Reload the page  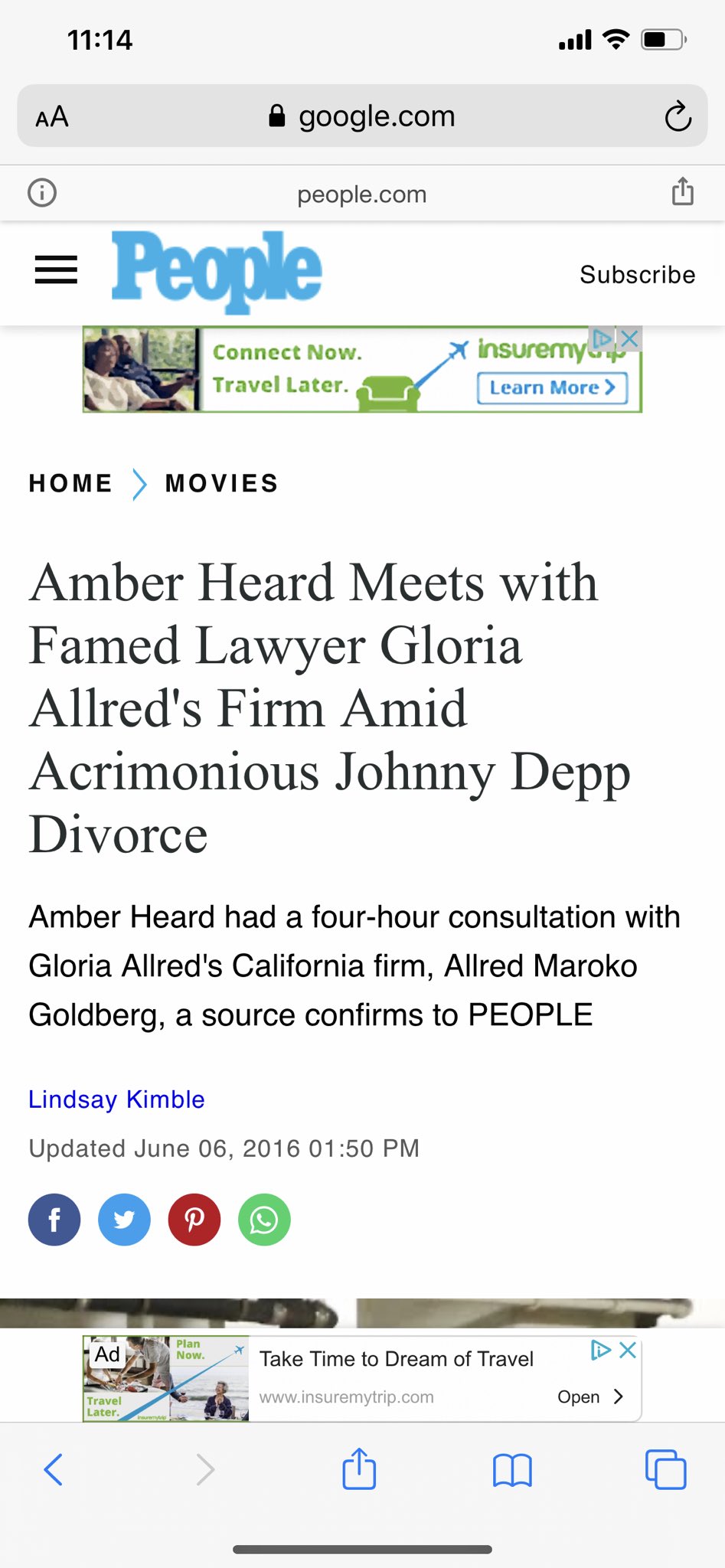click(x=678, y=116)
